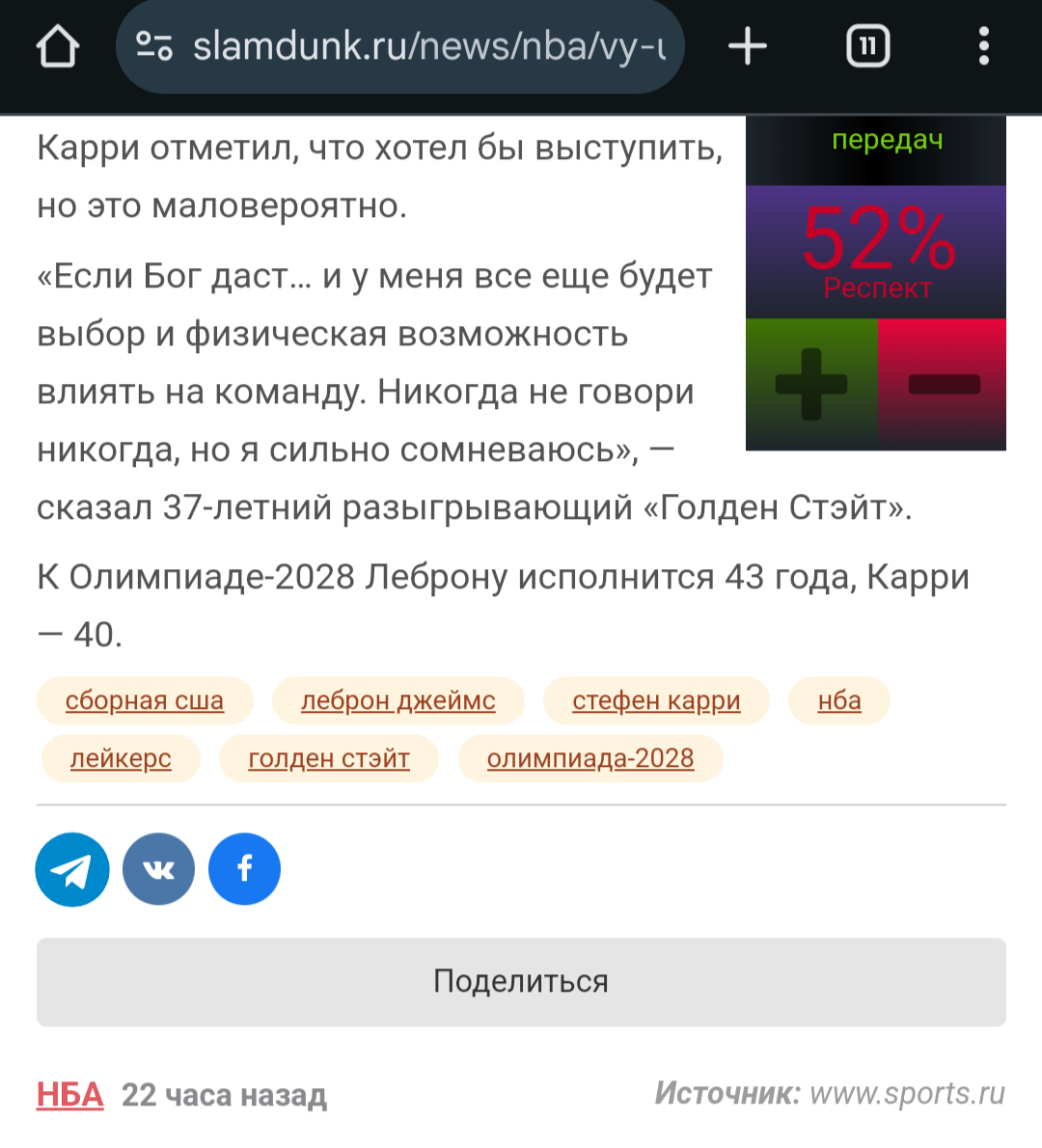Open a new browser tab
The height and width of the screenshot is (1148, 1042).
(747, 46)
